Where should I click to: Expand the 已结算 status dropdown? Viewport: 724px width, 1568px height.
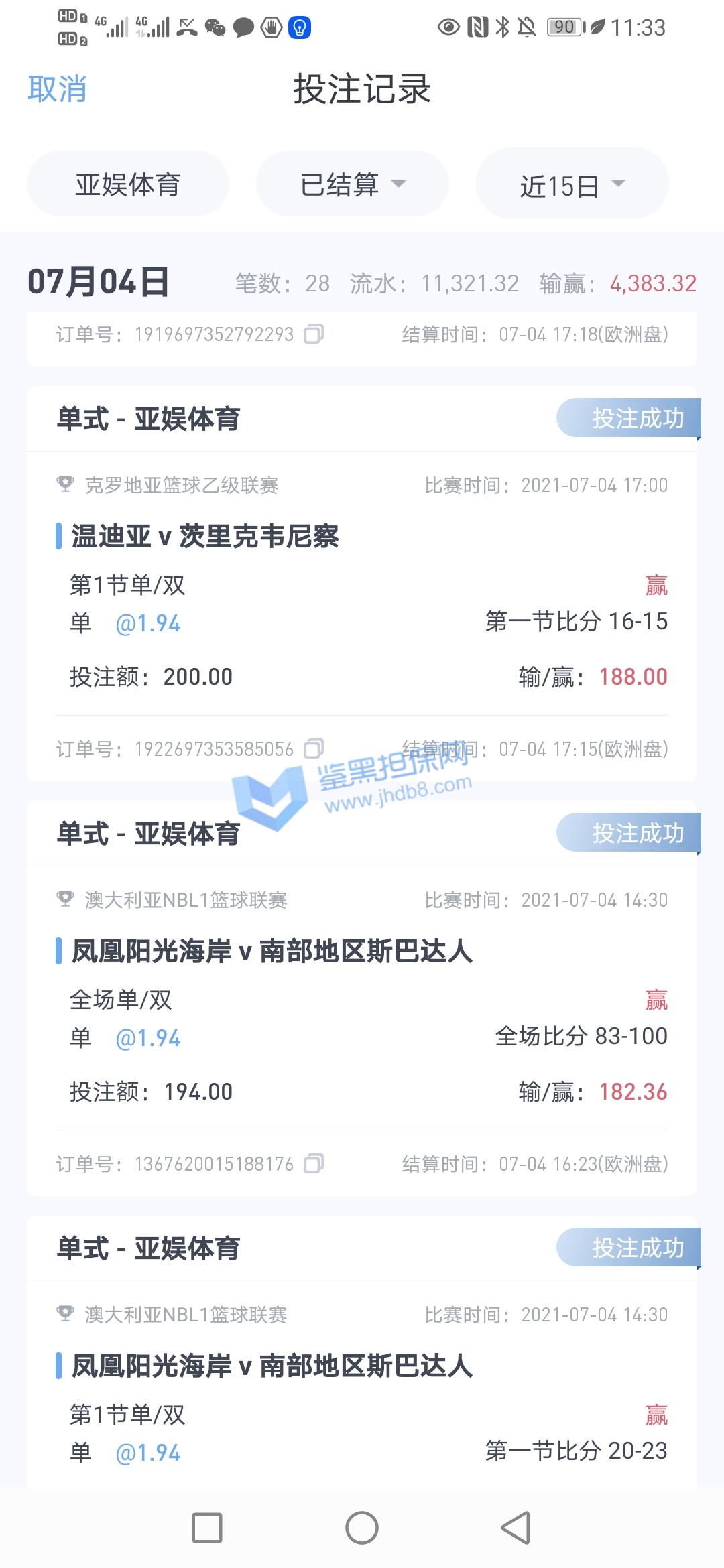[353, 184]
